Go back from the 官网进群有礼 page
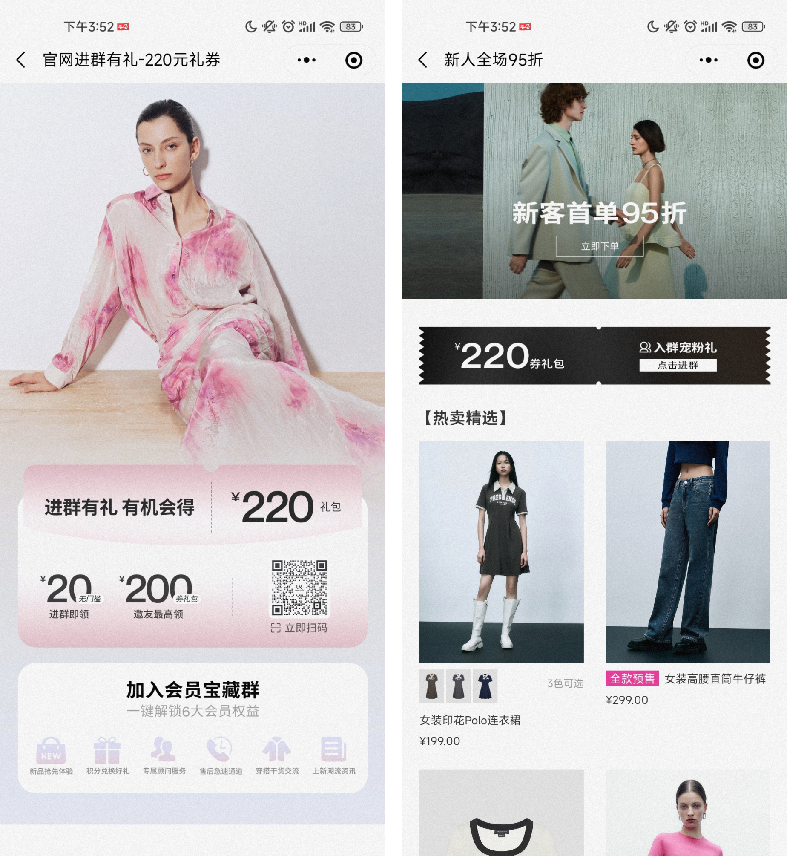This screenshot has width=788, height=857. point(21,60)
